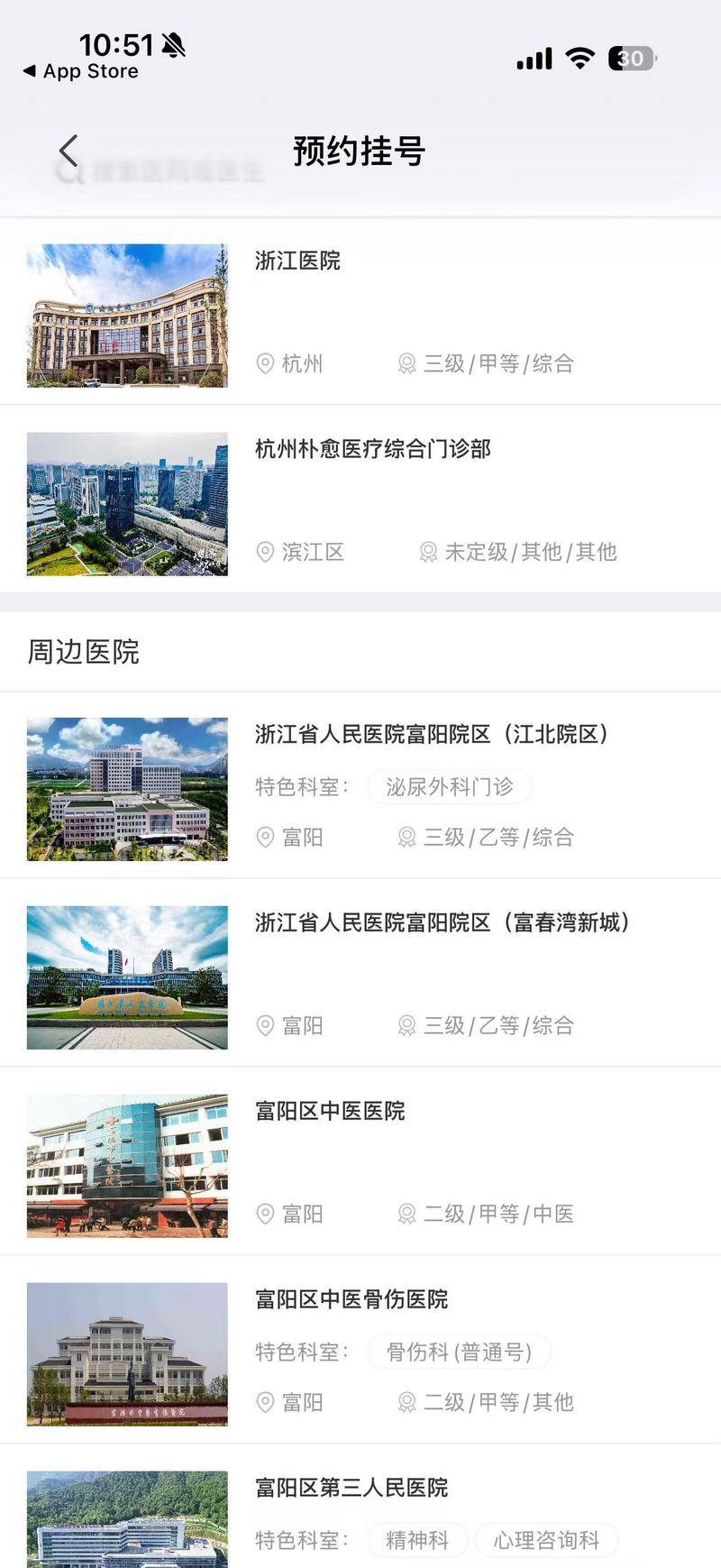
Task: Tap the 泌尿外科门诊 specialty chip
Action: pos(450,787)
